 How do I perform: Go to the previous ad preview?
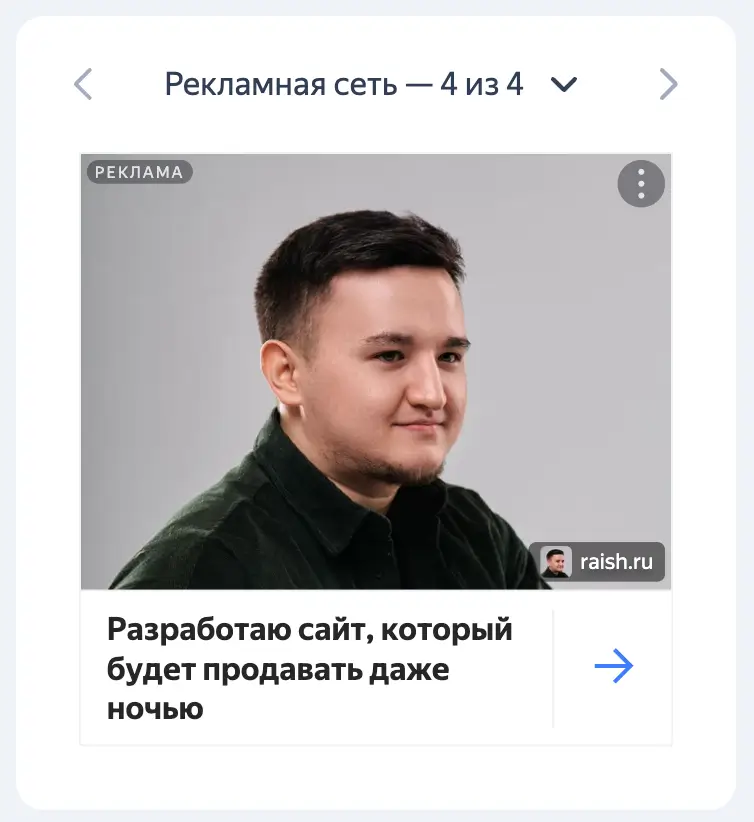tap(84, 85)
